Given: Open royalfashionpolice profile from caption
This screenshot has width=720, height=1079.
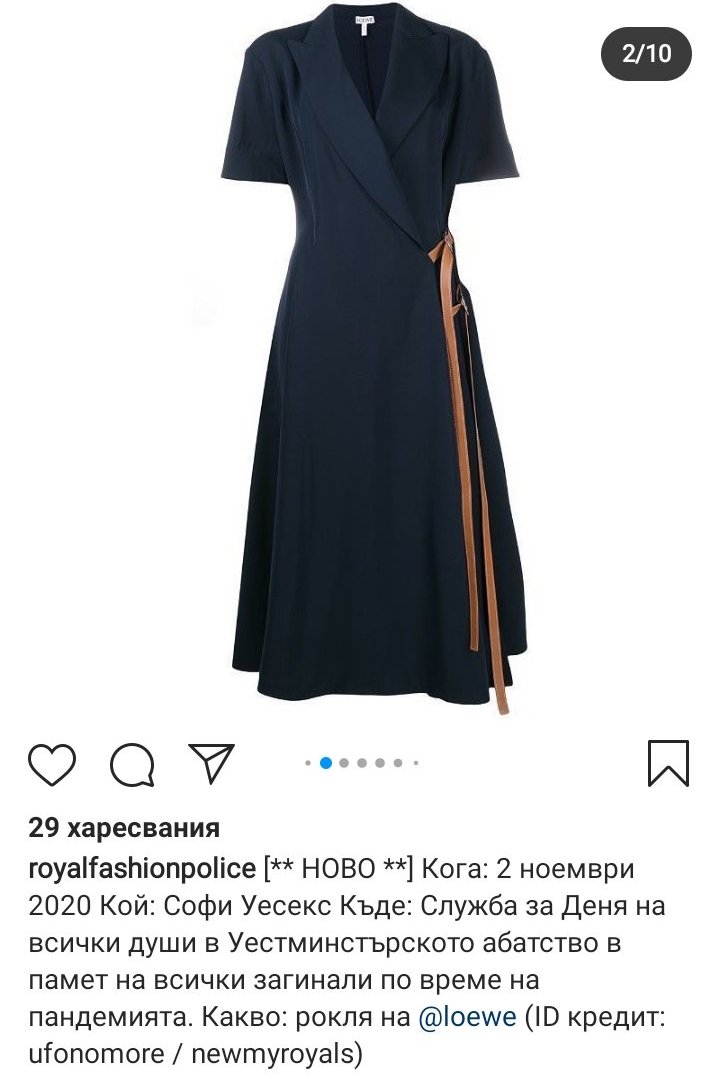Looking at the screenshot, I should [x=142, y=869].
